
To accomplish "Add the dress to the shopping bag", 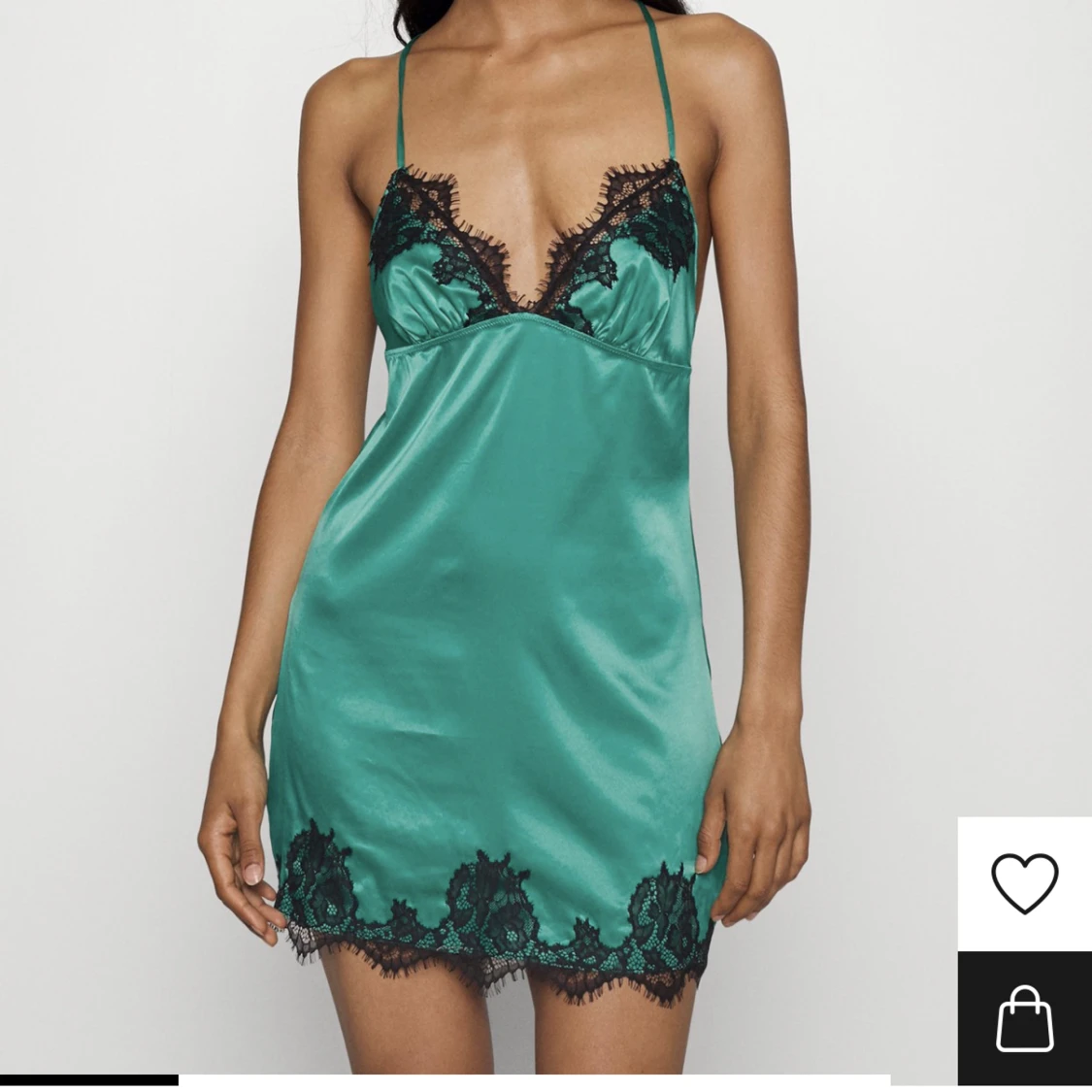I will click(x=1024, y=1019).
